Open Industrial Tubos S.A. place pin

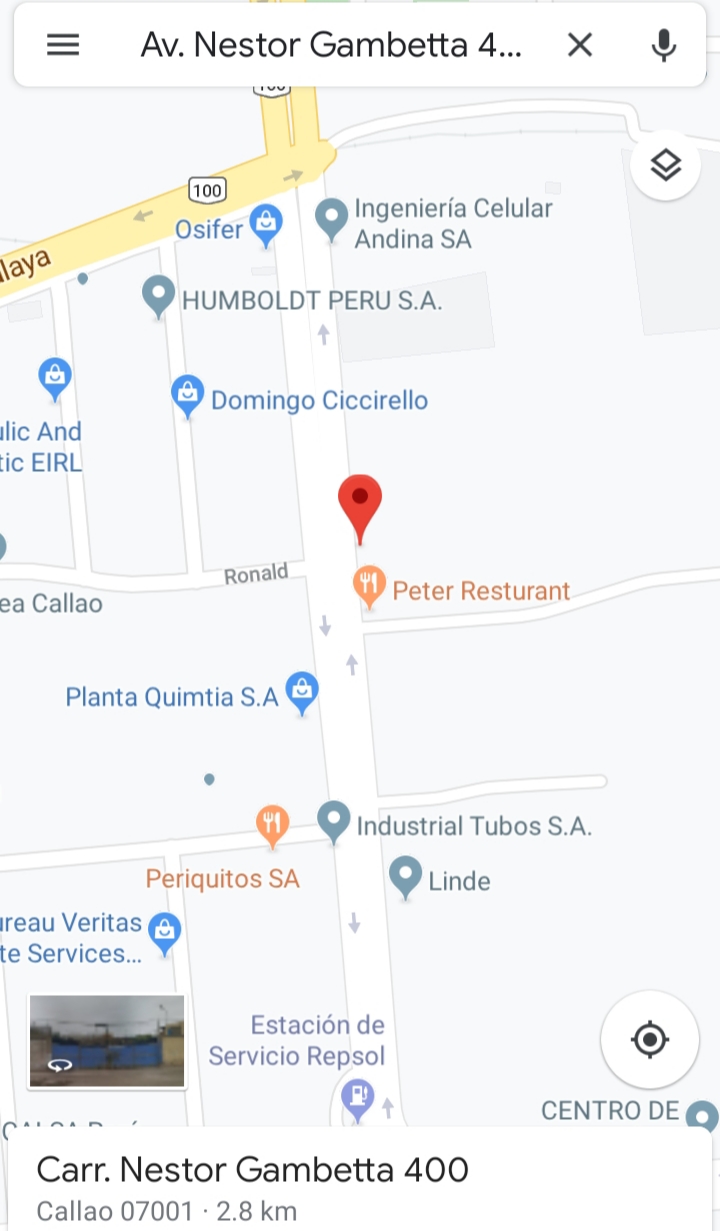[x=334, y=823]
